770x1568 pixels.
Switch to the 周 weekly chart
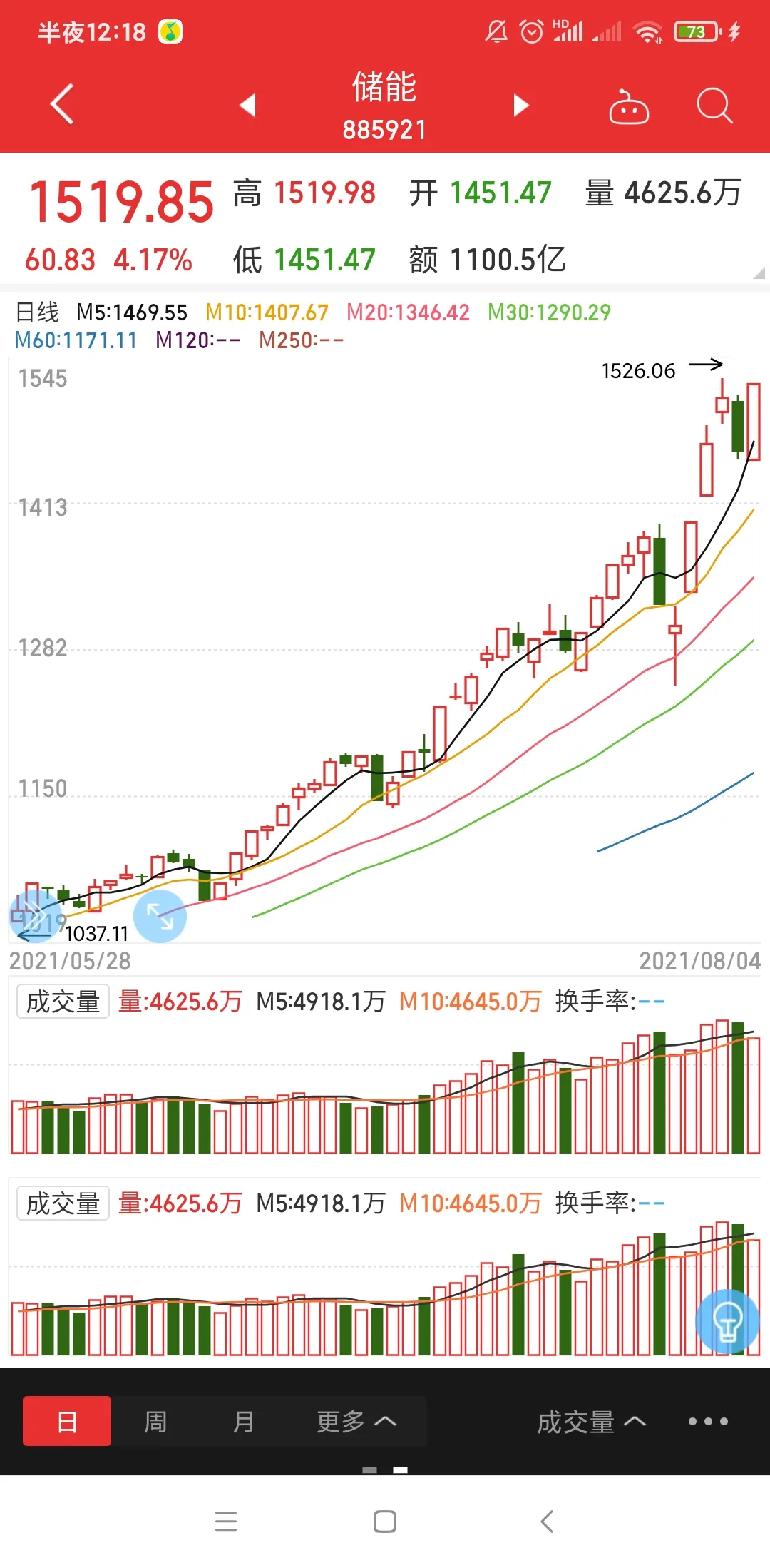(x=155, y=1421)
